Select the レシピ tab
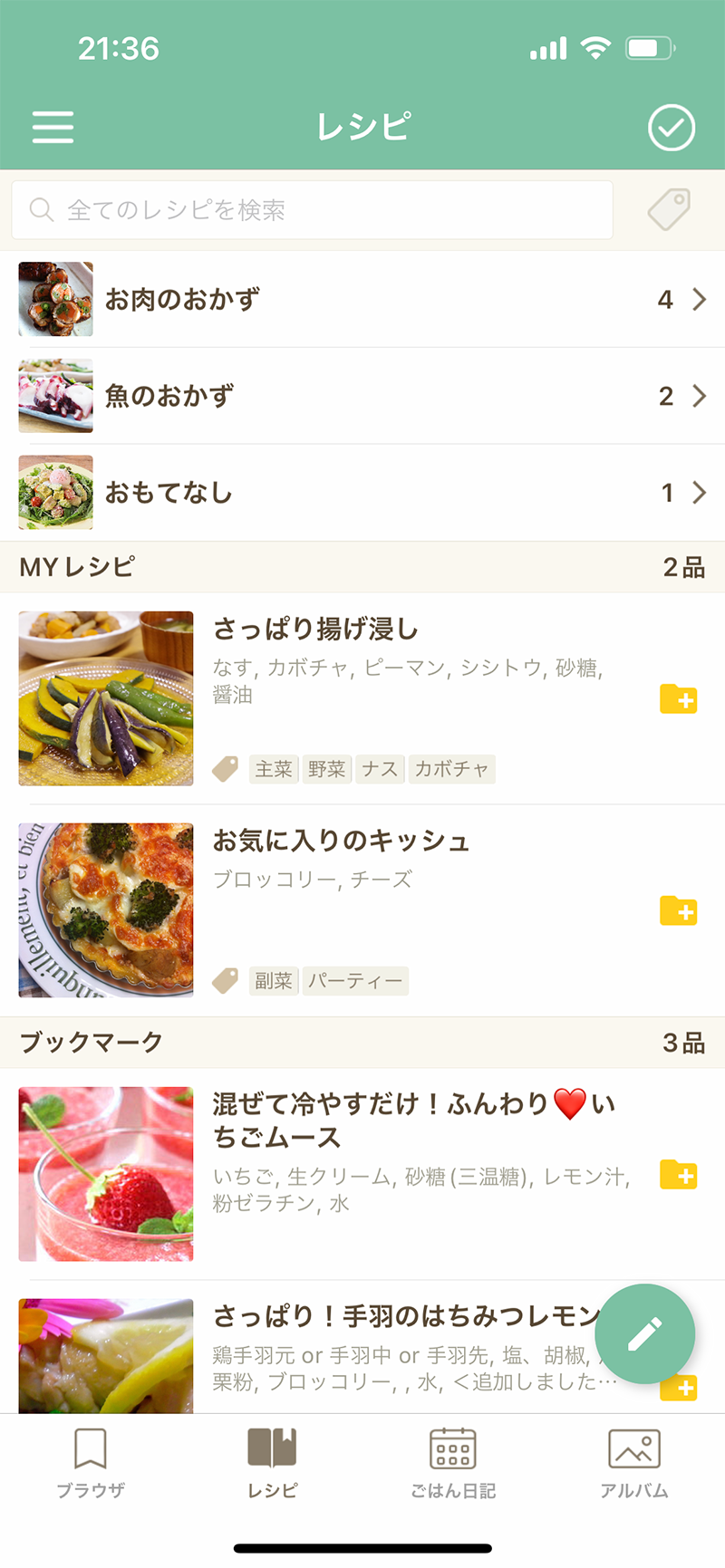 click(272, 1462)
